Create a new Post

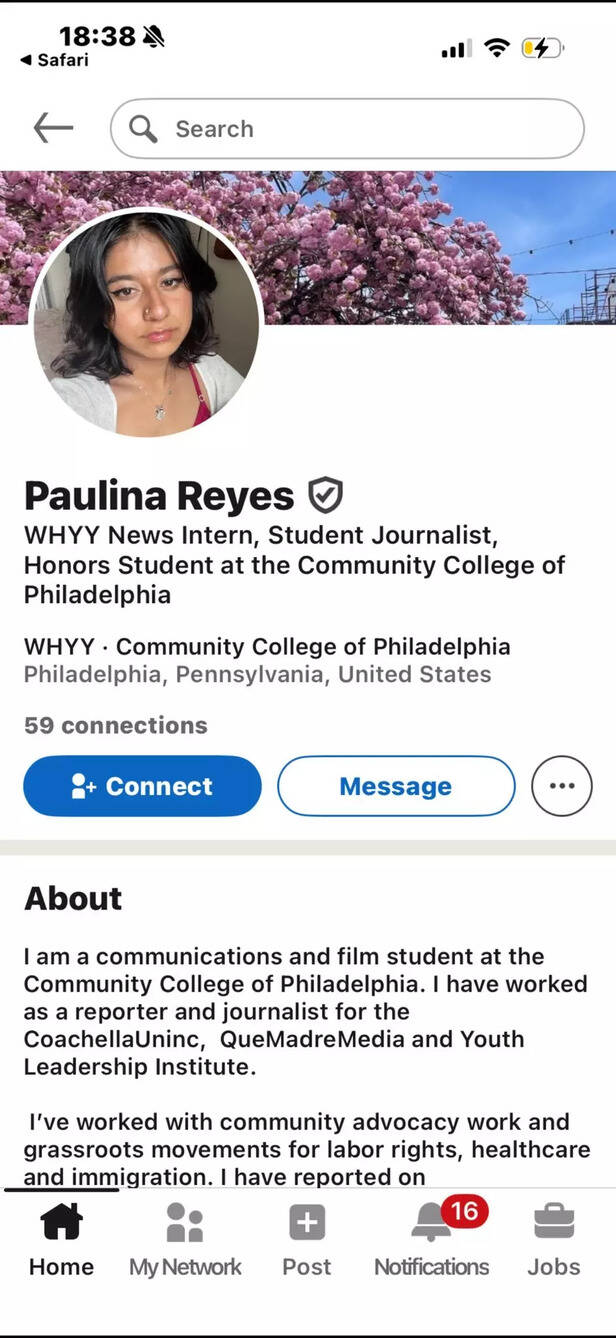tap(306, 1240)
